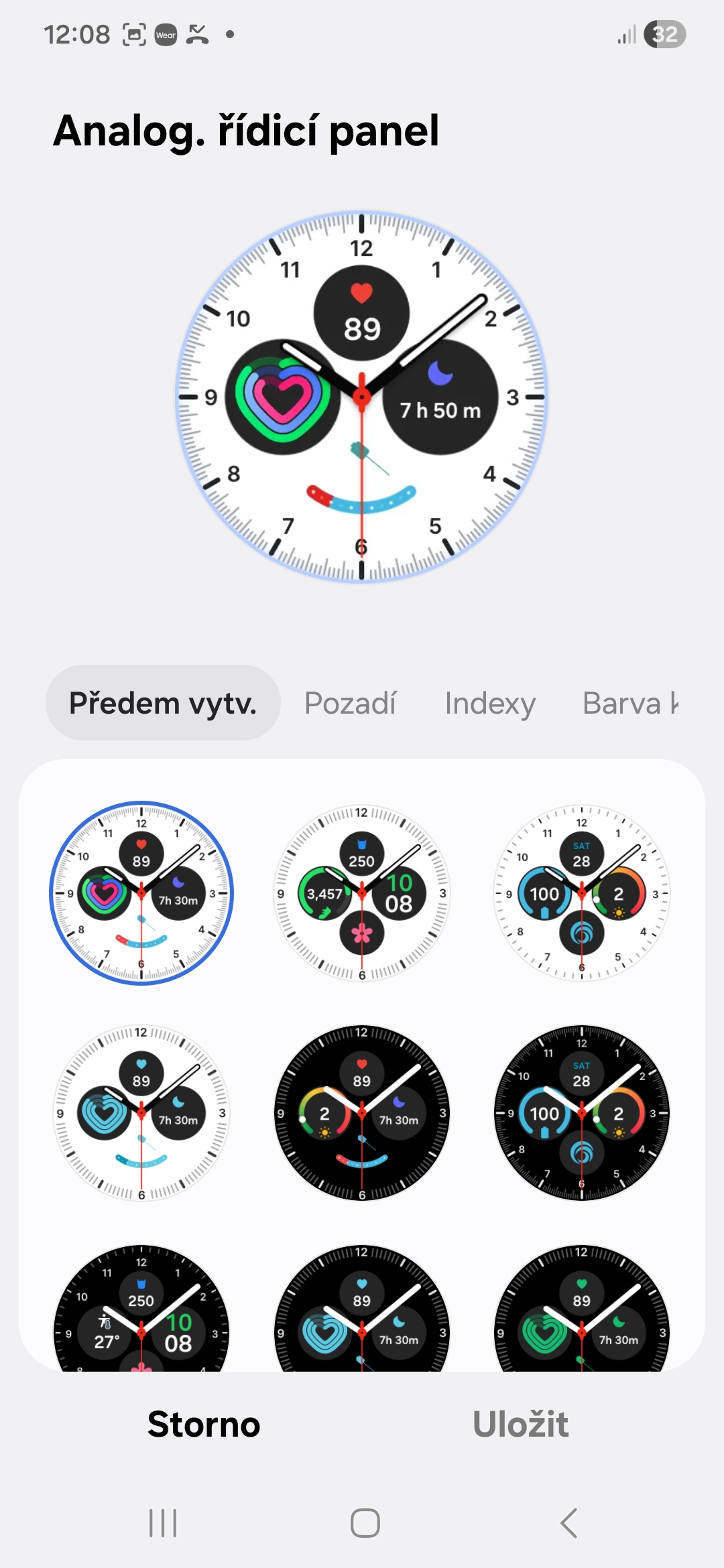Tap heart rate 89 on preview face
This screenshot has height=1568, width=724.
pyautogui.click(x=361, y=313)
